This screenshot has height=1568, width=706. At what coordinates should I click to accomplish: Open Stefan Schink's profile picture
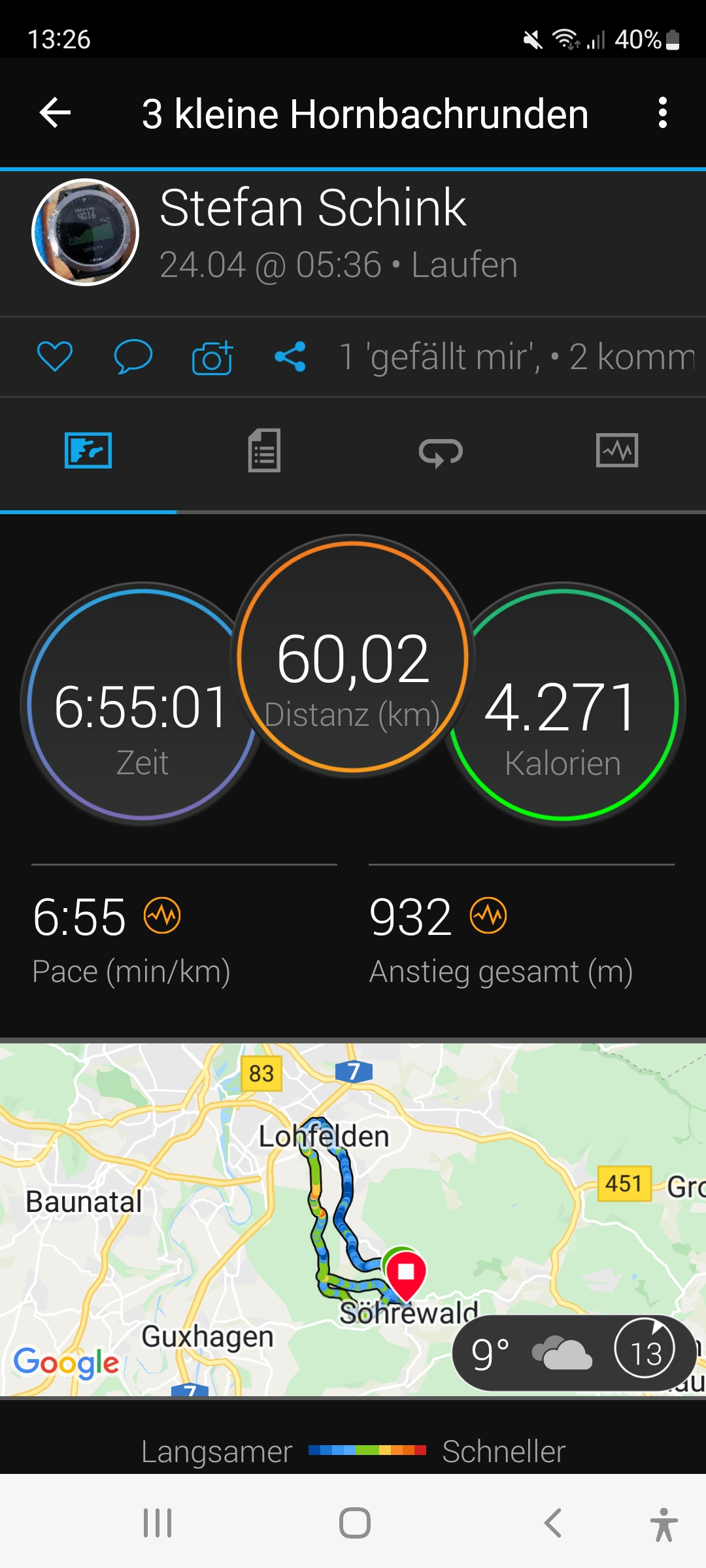point(86,232)
